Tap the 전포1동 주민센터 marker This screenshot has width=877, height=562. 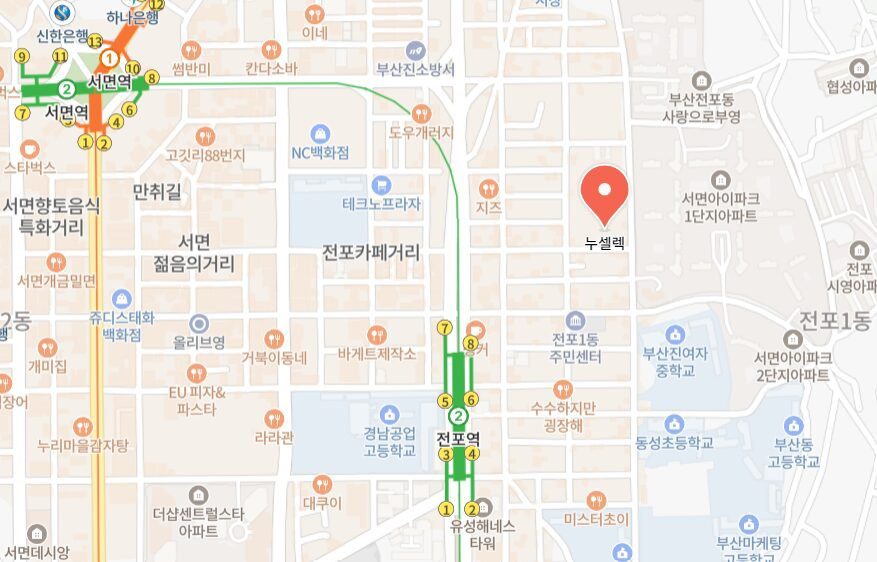tap(575, 321)
